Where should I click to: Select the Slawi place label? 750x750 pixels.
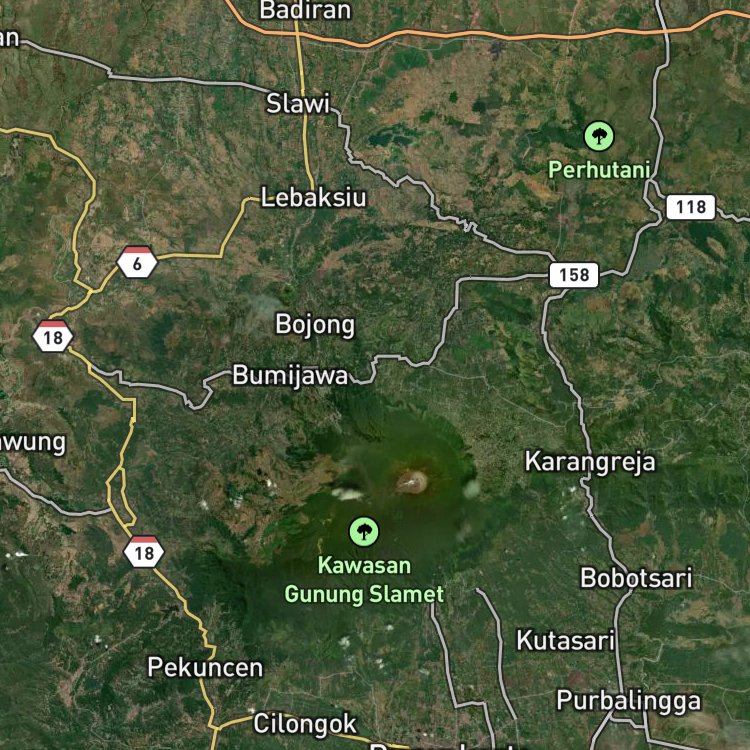tap(298, 104)
